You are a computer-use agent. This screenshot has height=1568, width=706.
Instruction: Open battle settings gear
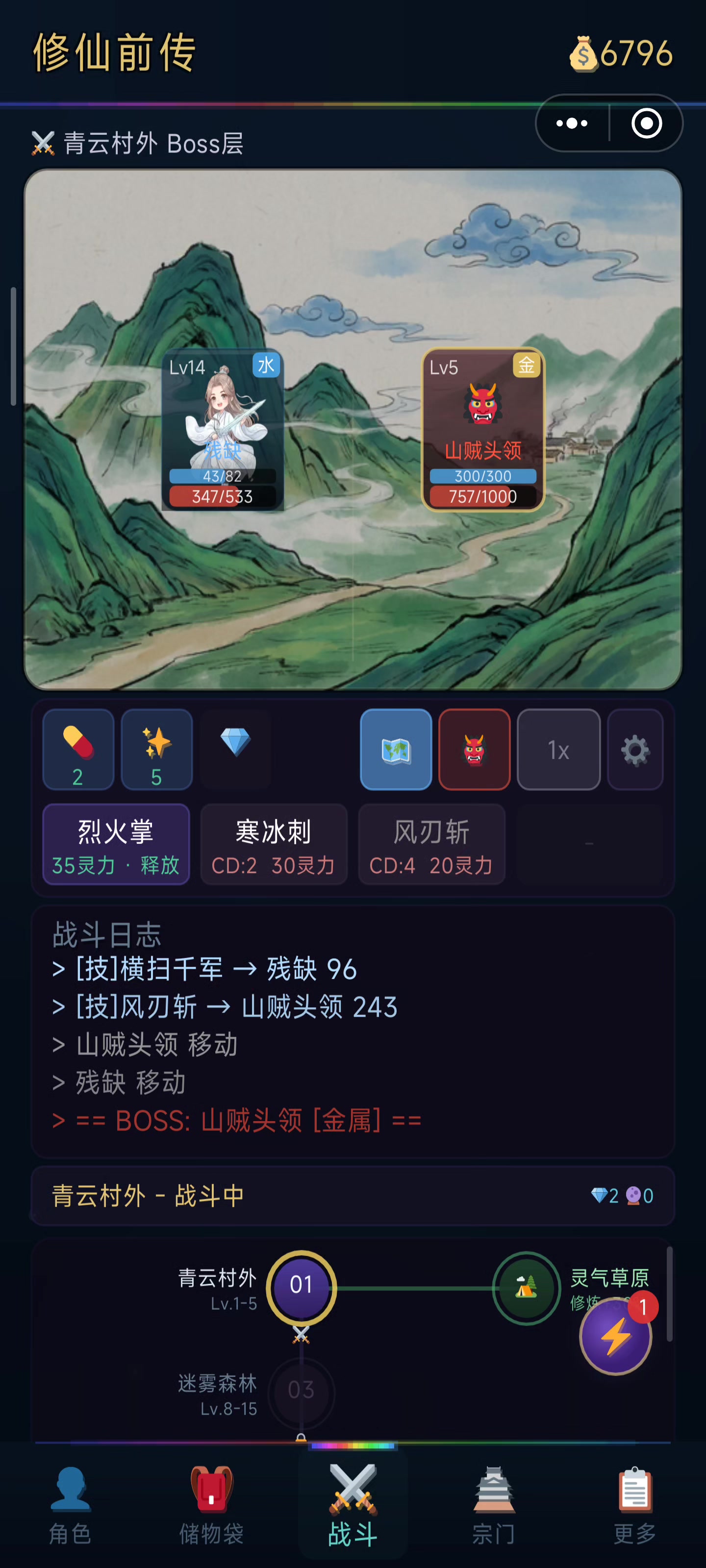[x=635, y=749]
